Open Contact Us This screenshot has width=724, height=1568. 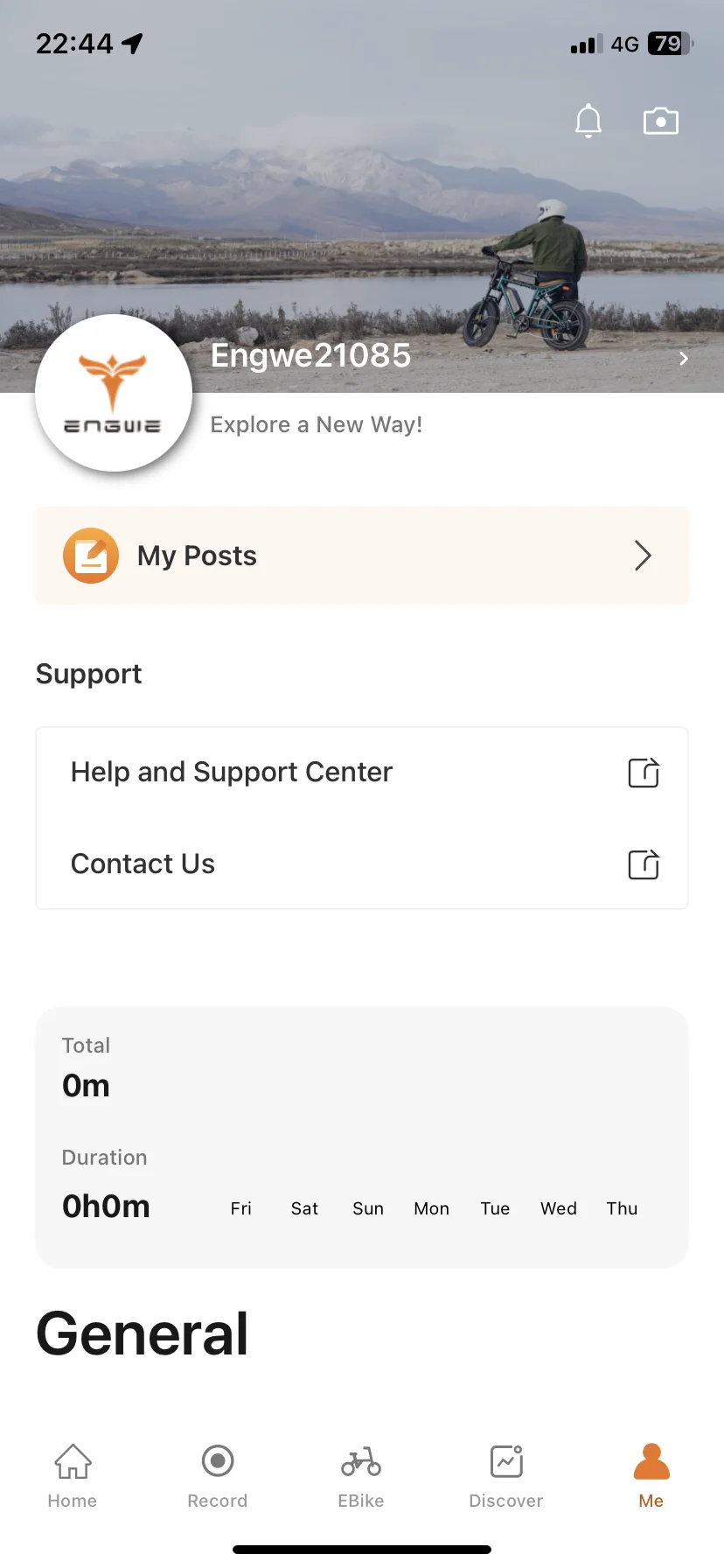(x=362, y=864)
